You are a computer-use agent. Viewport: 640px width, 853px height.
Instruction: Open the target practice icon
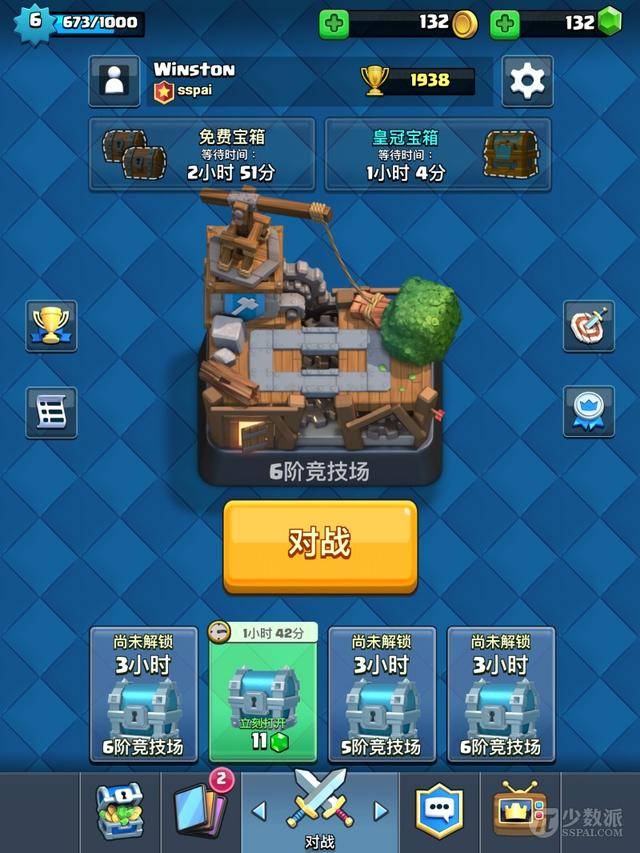click(588, 326)
